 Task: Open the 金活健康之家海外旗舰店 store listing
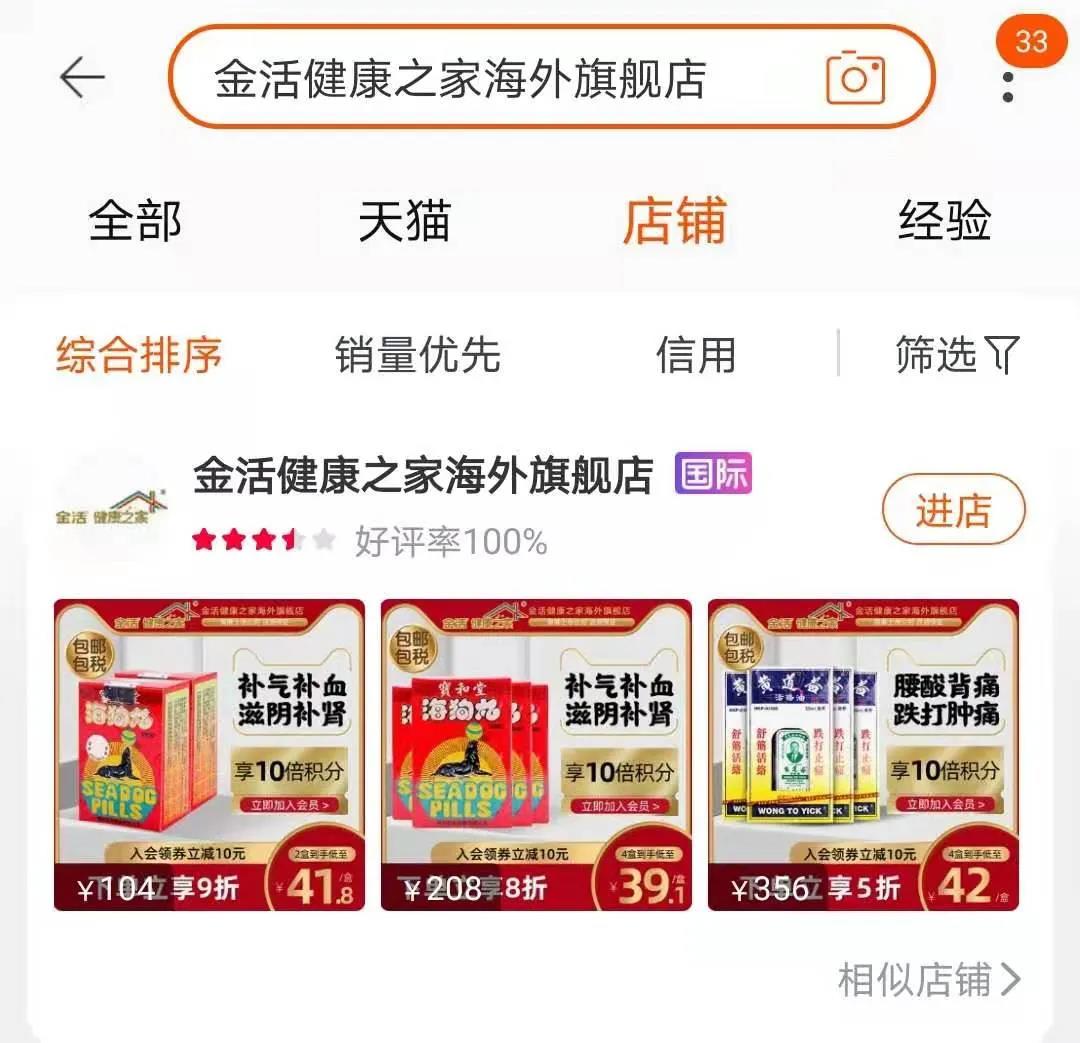point(422,476)
